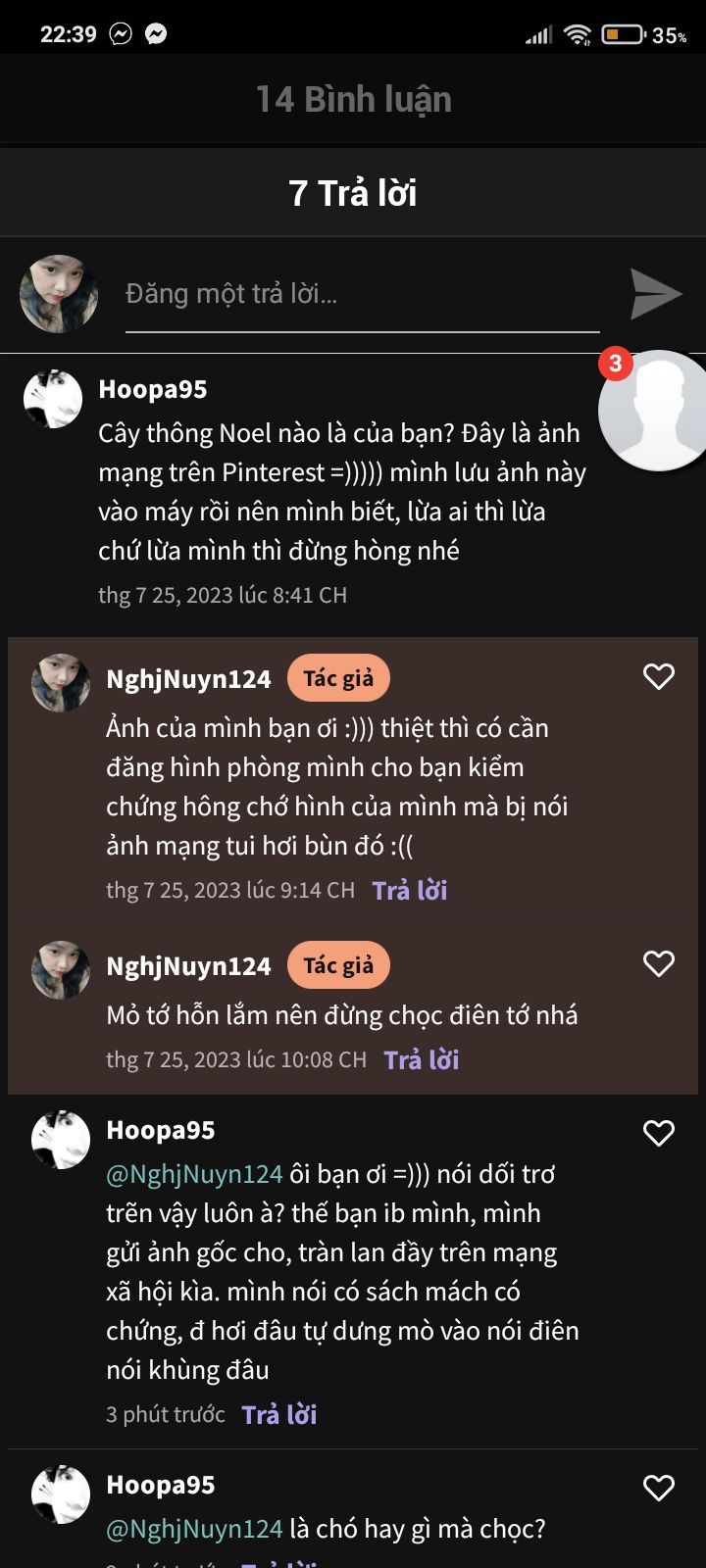Like Hoopa95's comment 'là chó hay gì'
706x1568 pixels.
click(x=658, y=1488)
